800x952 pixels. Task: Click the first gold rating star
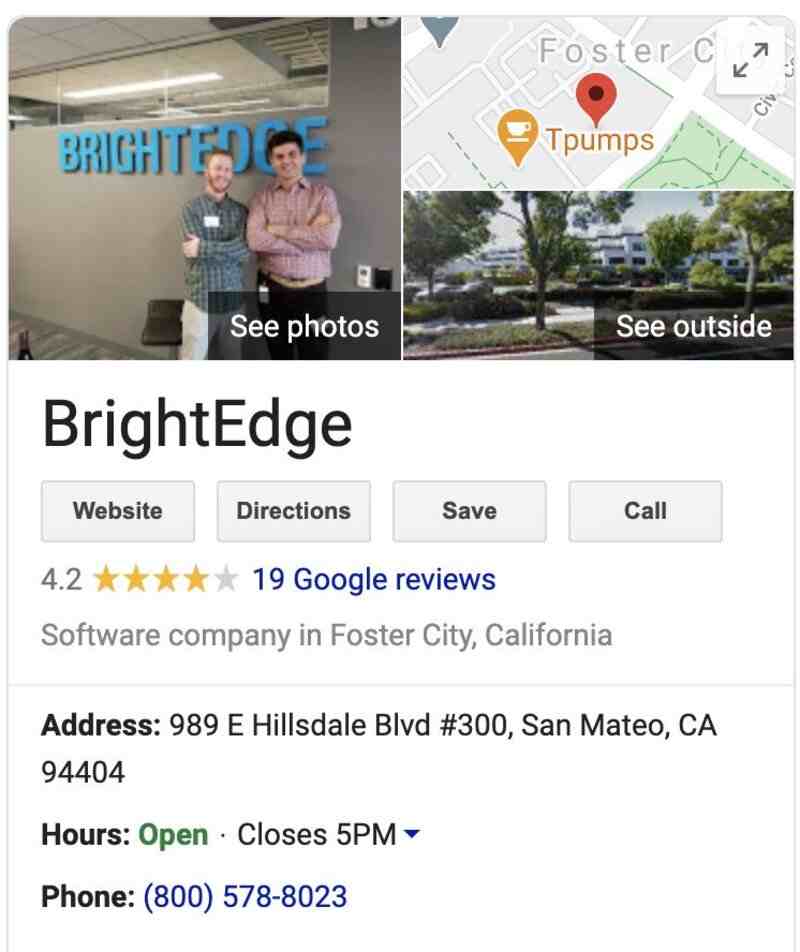104,579
